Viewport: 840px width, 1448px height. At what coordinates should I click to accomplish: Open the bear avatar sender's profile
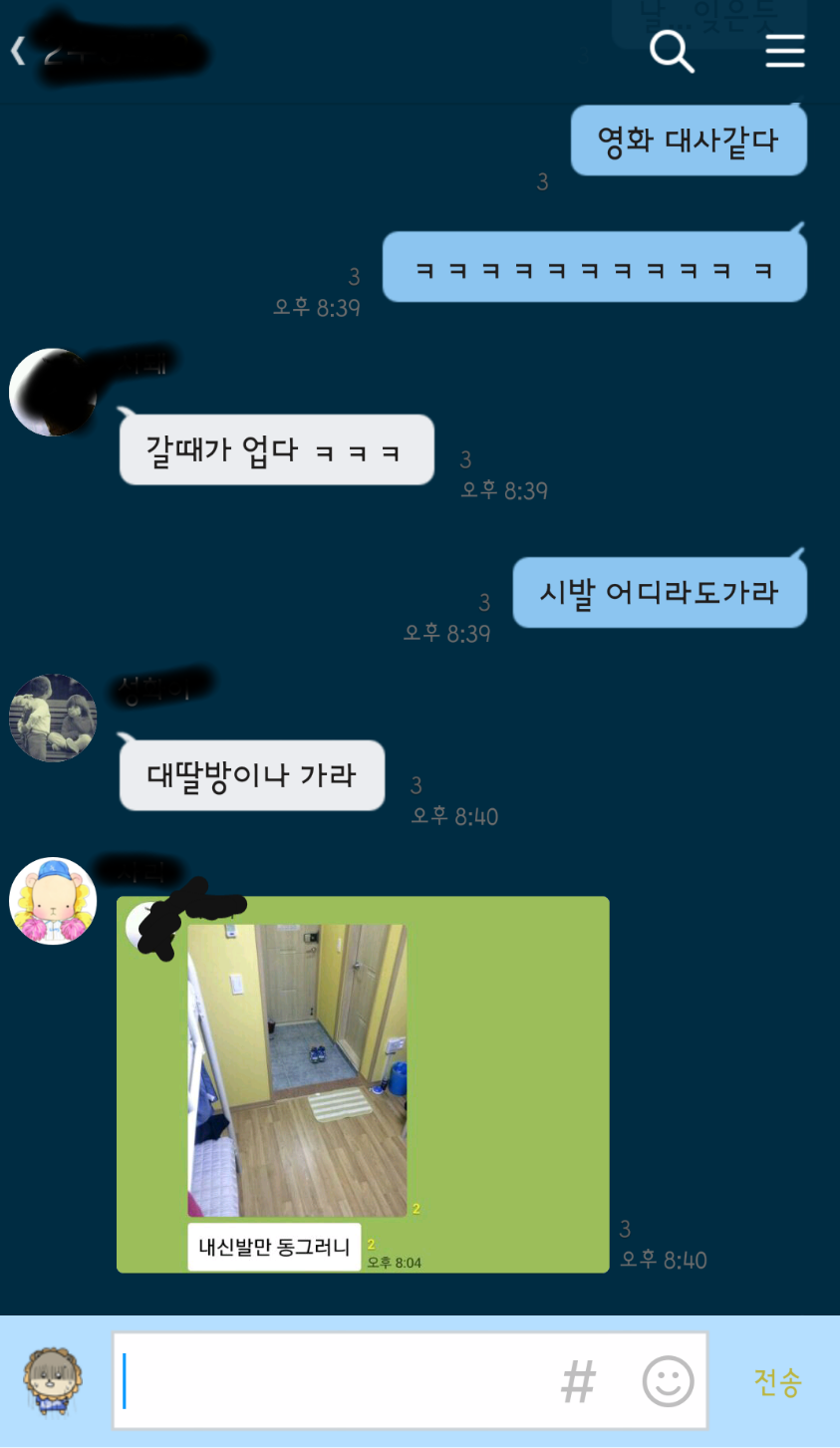pyautogui.click(x=52, y=901)
